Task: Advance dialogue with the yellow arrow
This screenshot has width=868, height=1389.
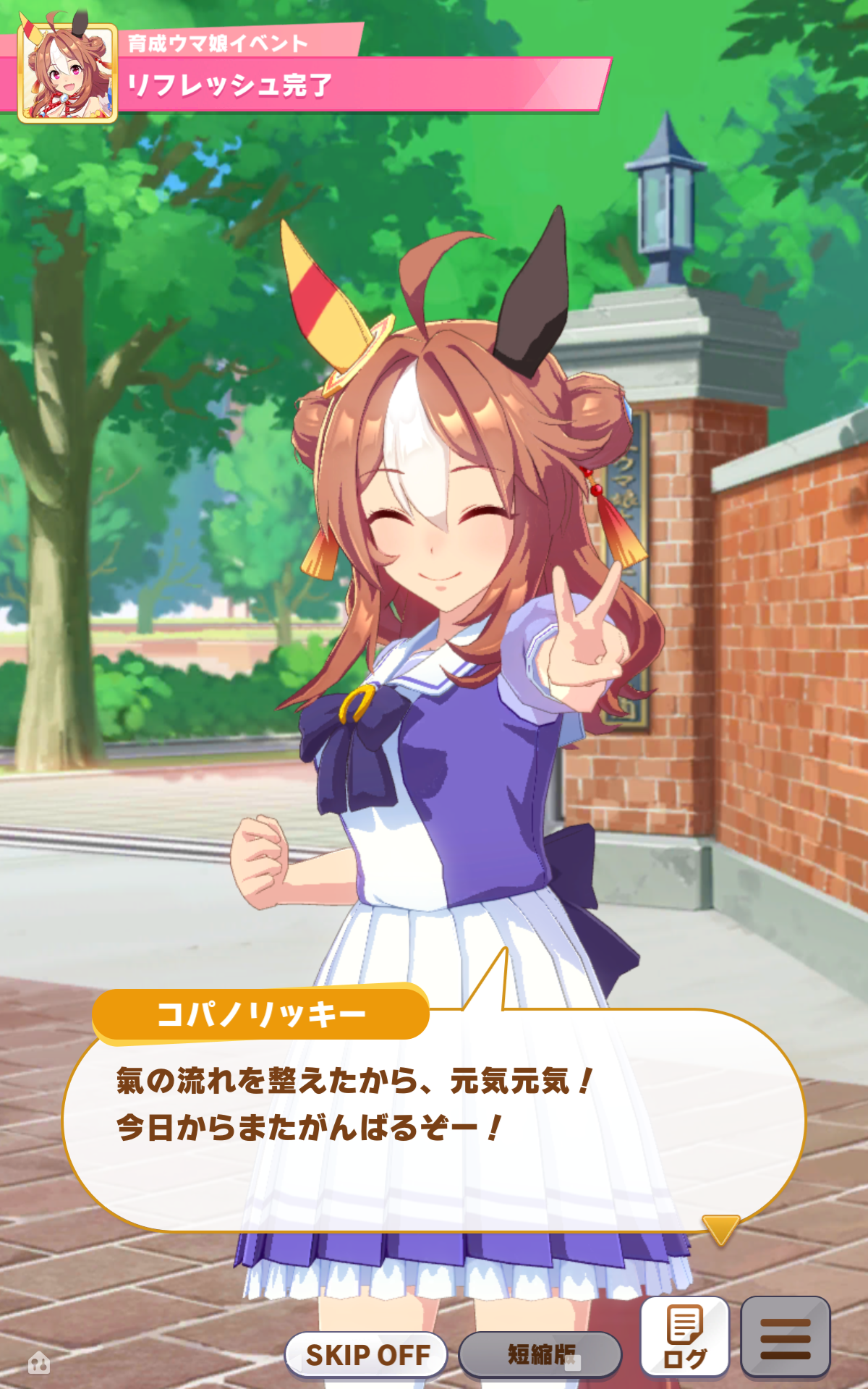Action: click(x=720, y=1228)
